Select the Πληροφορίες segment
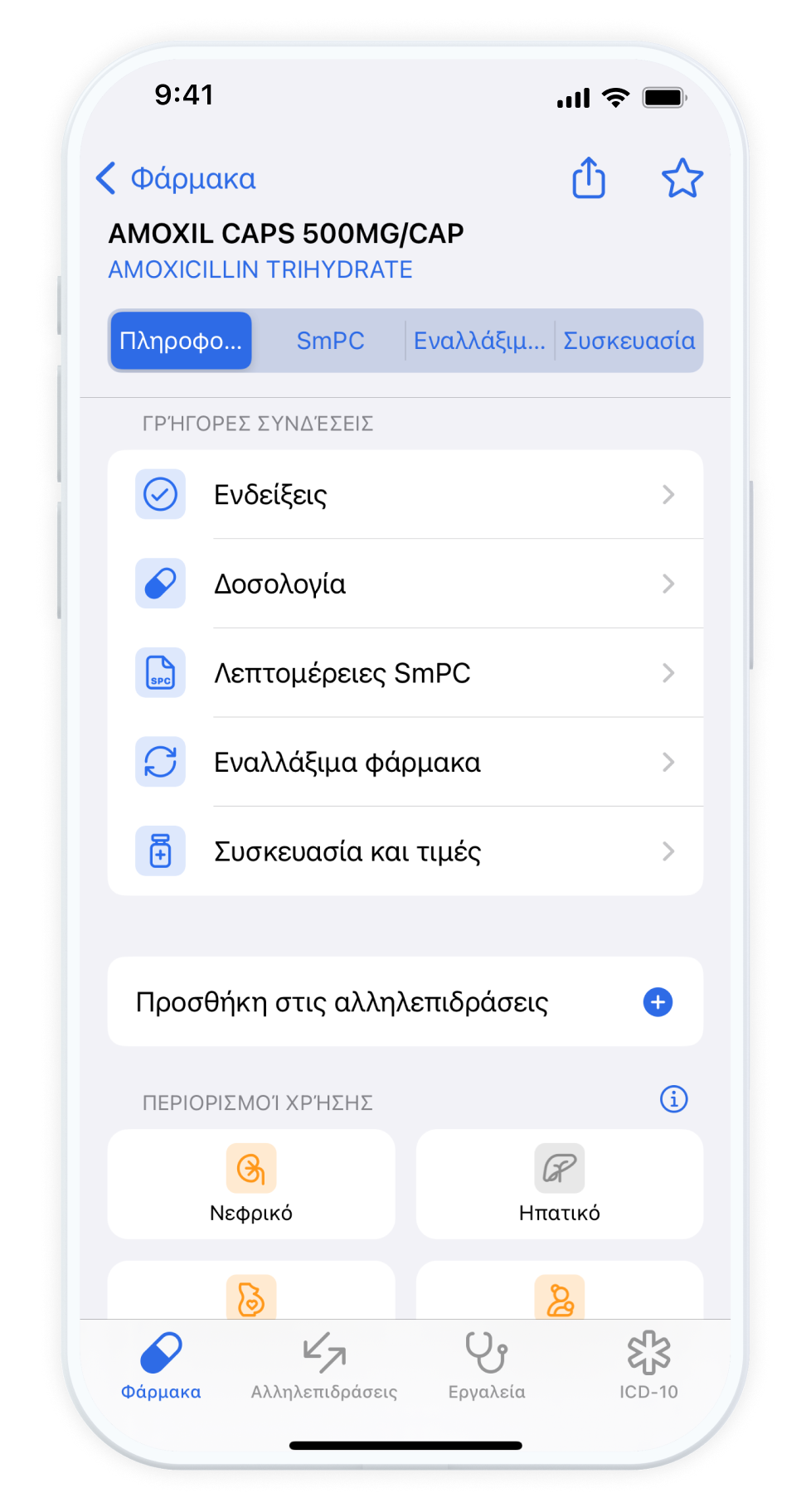This screenshot has height=1512, width=806. (x=181, y=341)
